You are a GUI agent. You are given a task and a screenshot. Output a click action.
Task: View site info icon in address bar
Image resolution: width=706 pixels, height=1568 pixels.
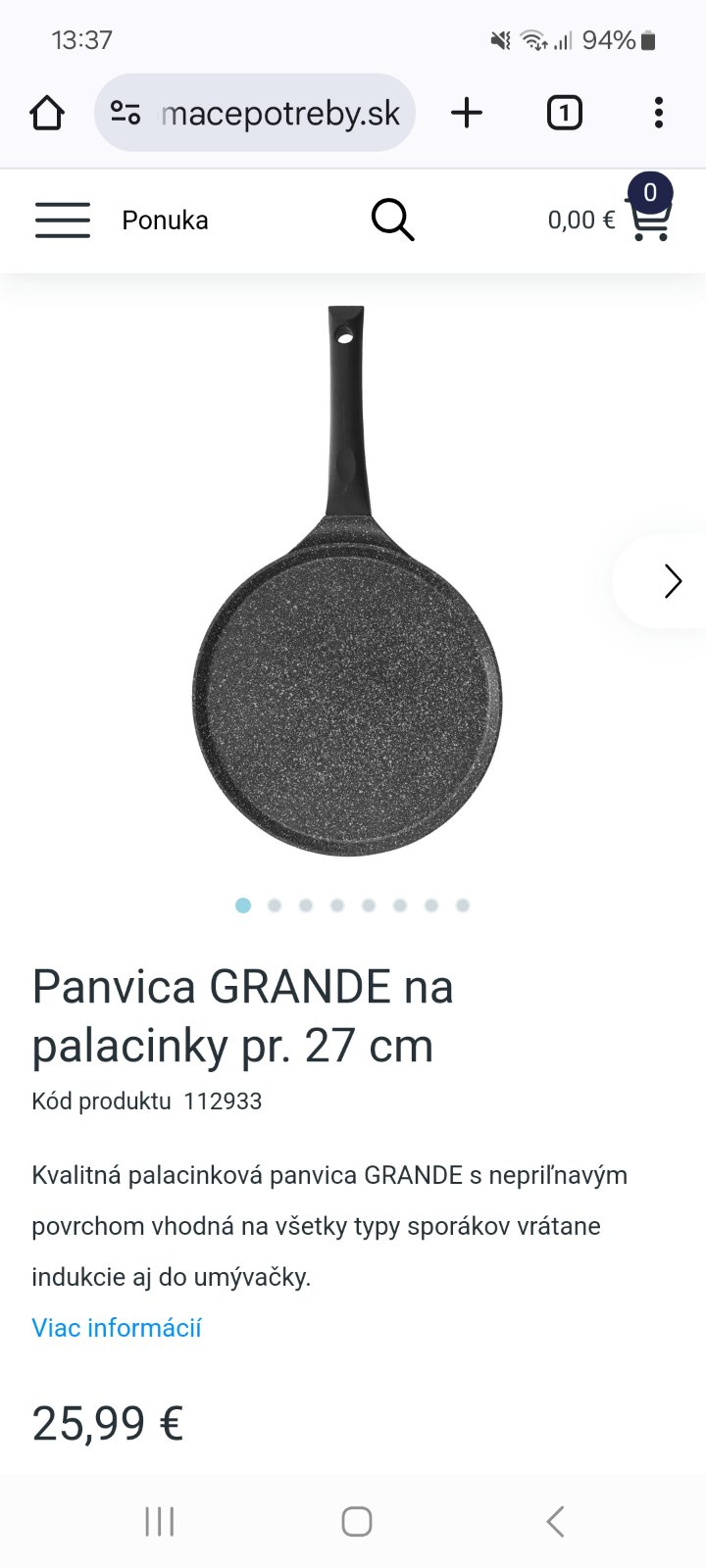point(126,113)
